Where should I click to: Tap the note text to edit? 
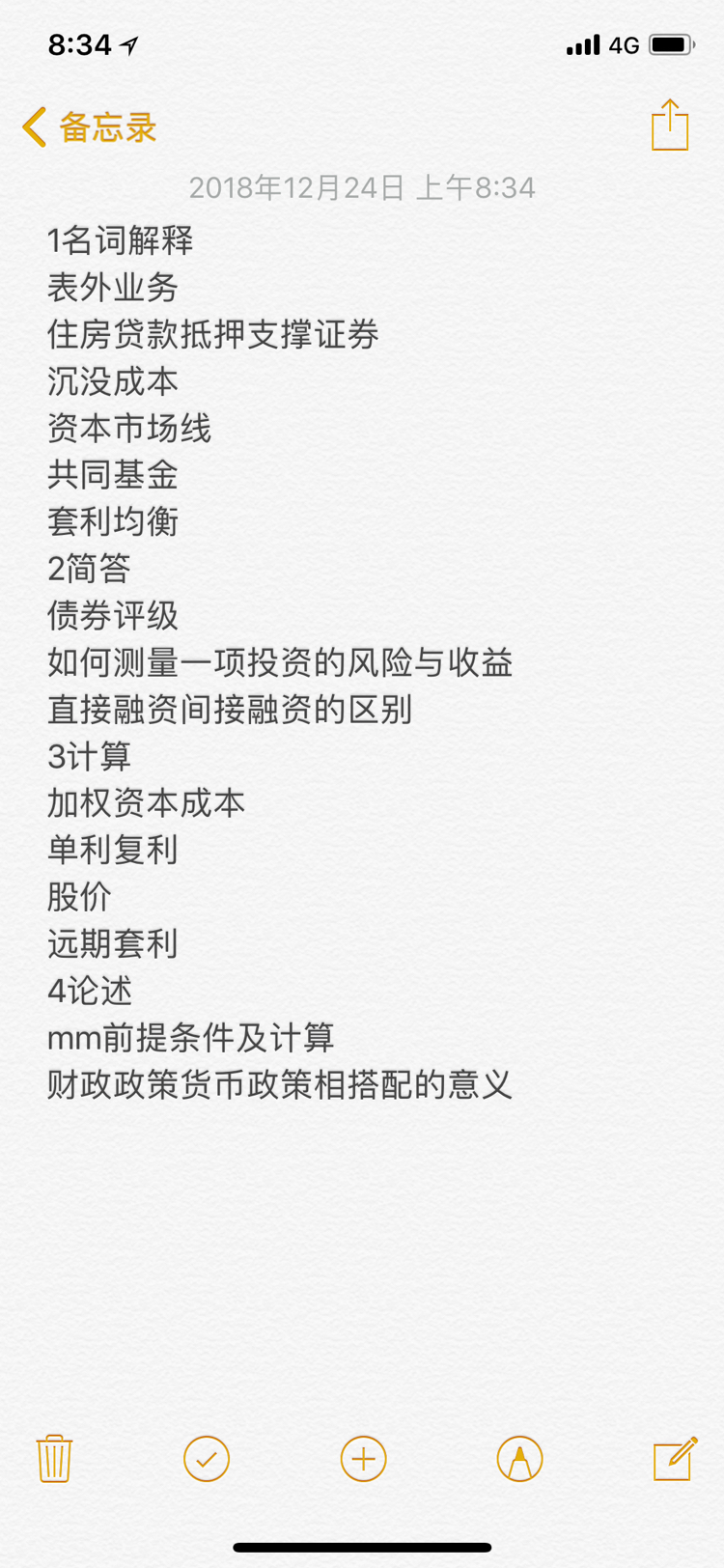[x=280, y=662]
